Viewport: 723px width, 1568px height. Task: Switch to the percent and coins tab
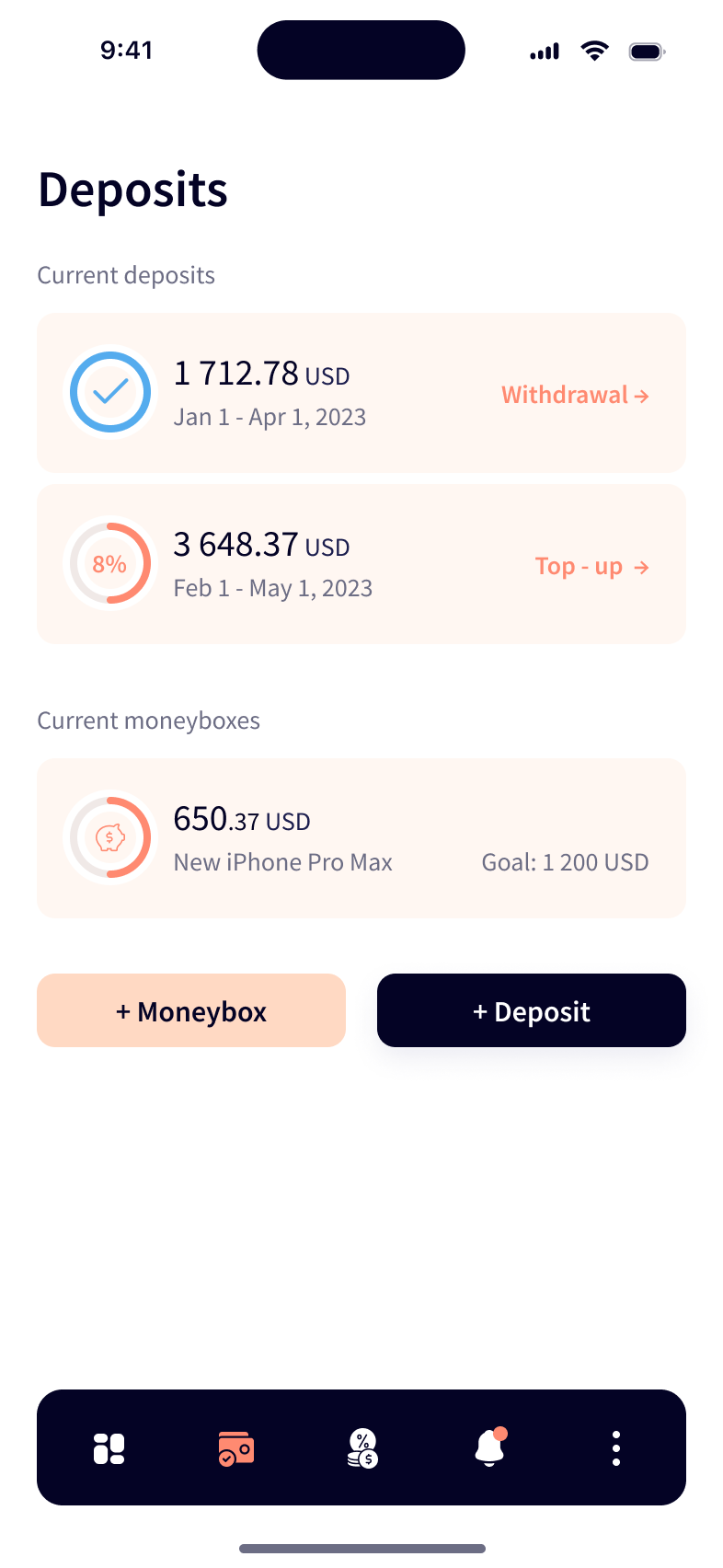(362, 1448)
